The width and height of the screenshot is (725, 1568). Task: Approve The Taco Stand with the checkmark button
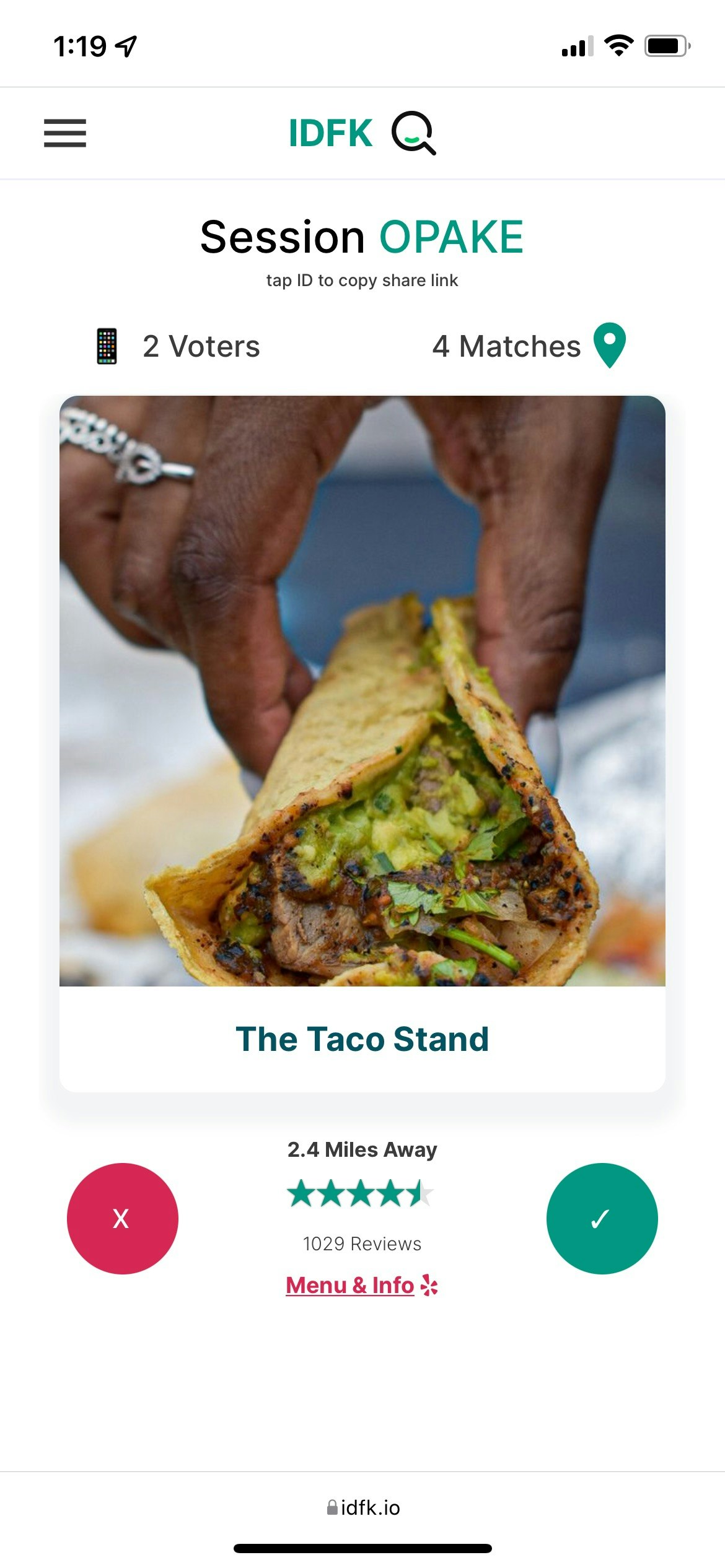pyautogui.click(x=602, y=1218)
